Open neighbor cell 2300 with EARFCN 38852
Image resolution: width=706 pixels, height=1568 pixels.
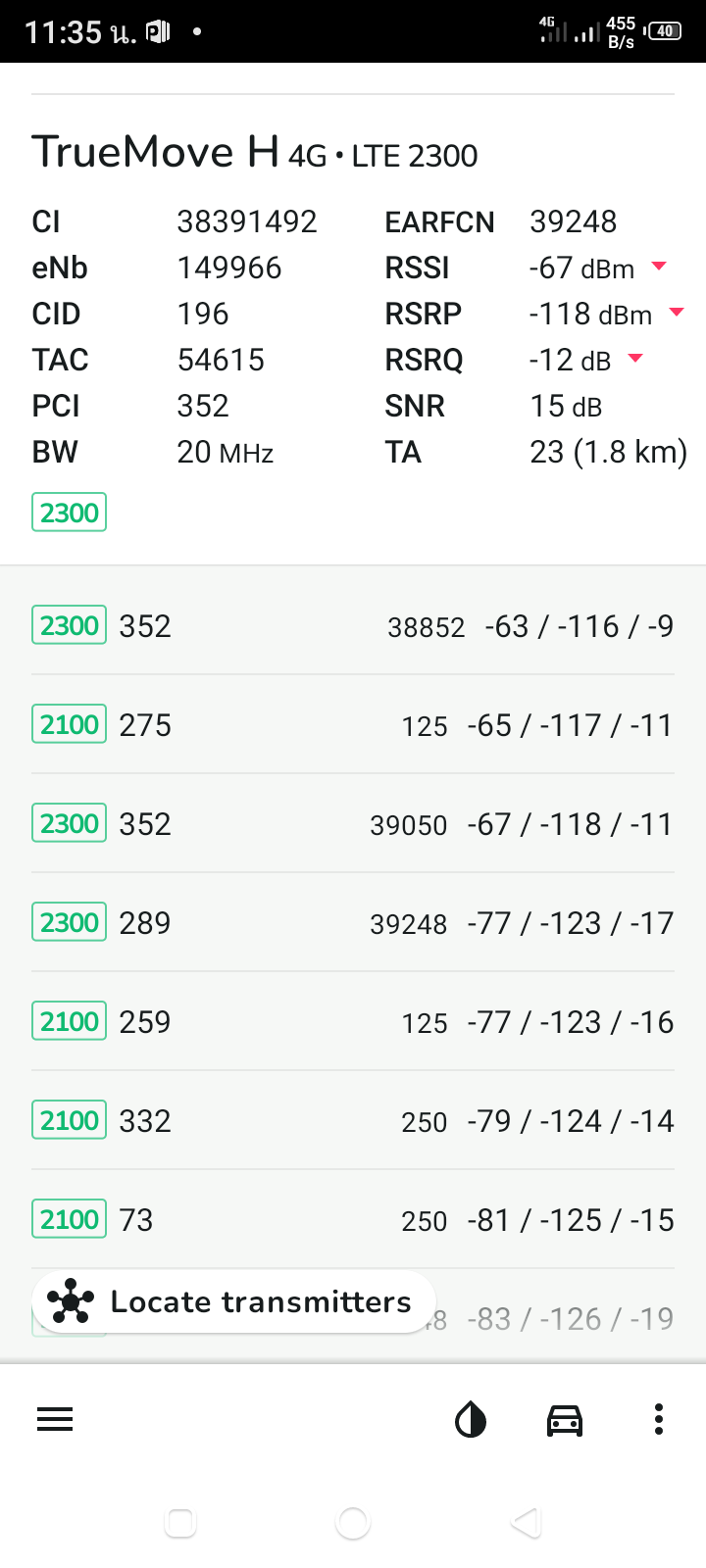pos(353,626)
